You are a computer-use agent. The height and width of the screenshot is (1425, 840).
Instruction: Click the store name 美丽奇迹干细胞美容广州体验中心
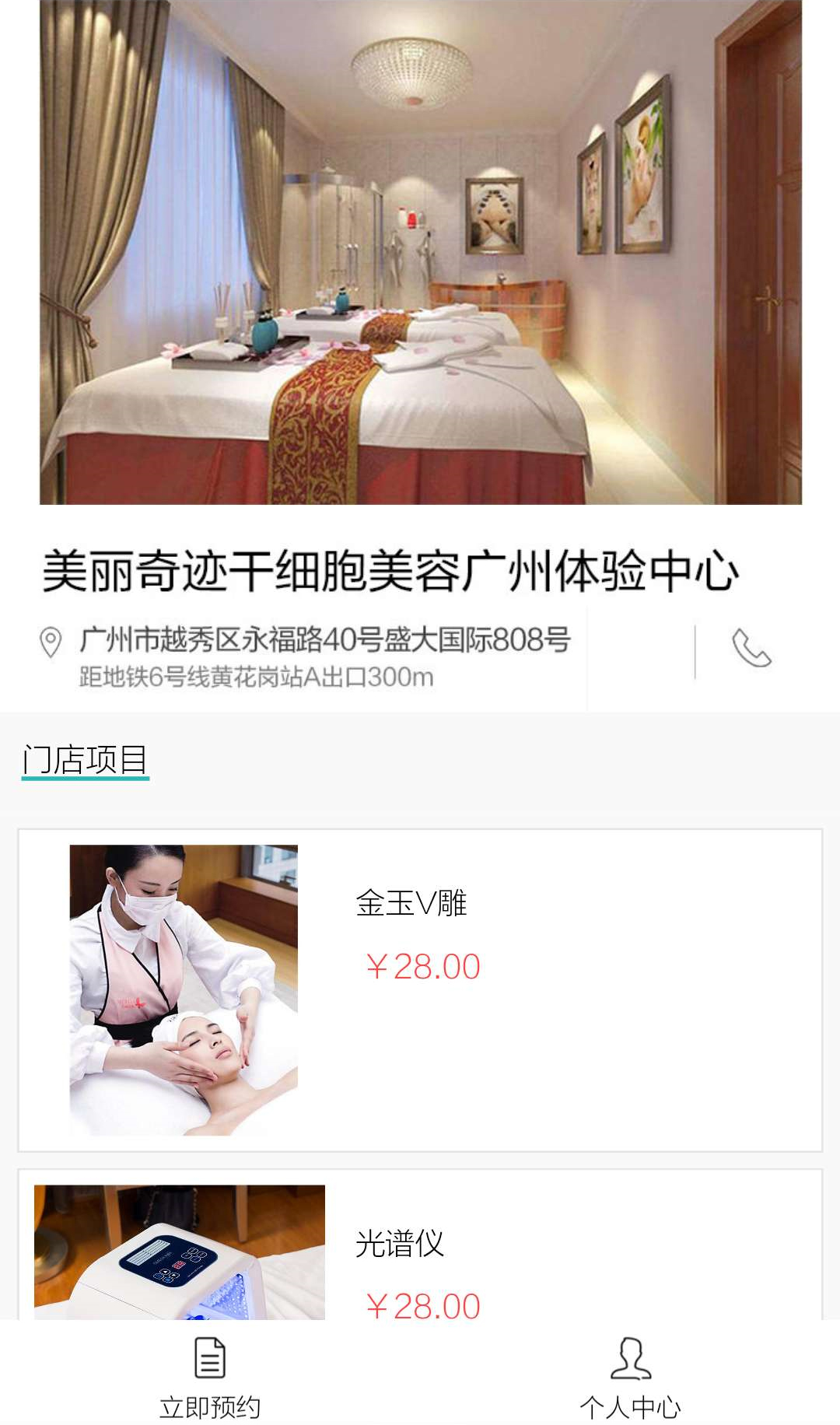pos(389,572)
